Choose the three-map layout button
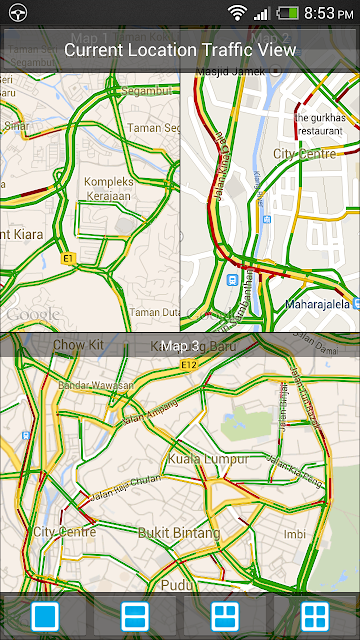This screenshot has width=360, height=640. (x=225, y=616)
